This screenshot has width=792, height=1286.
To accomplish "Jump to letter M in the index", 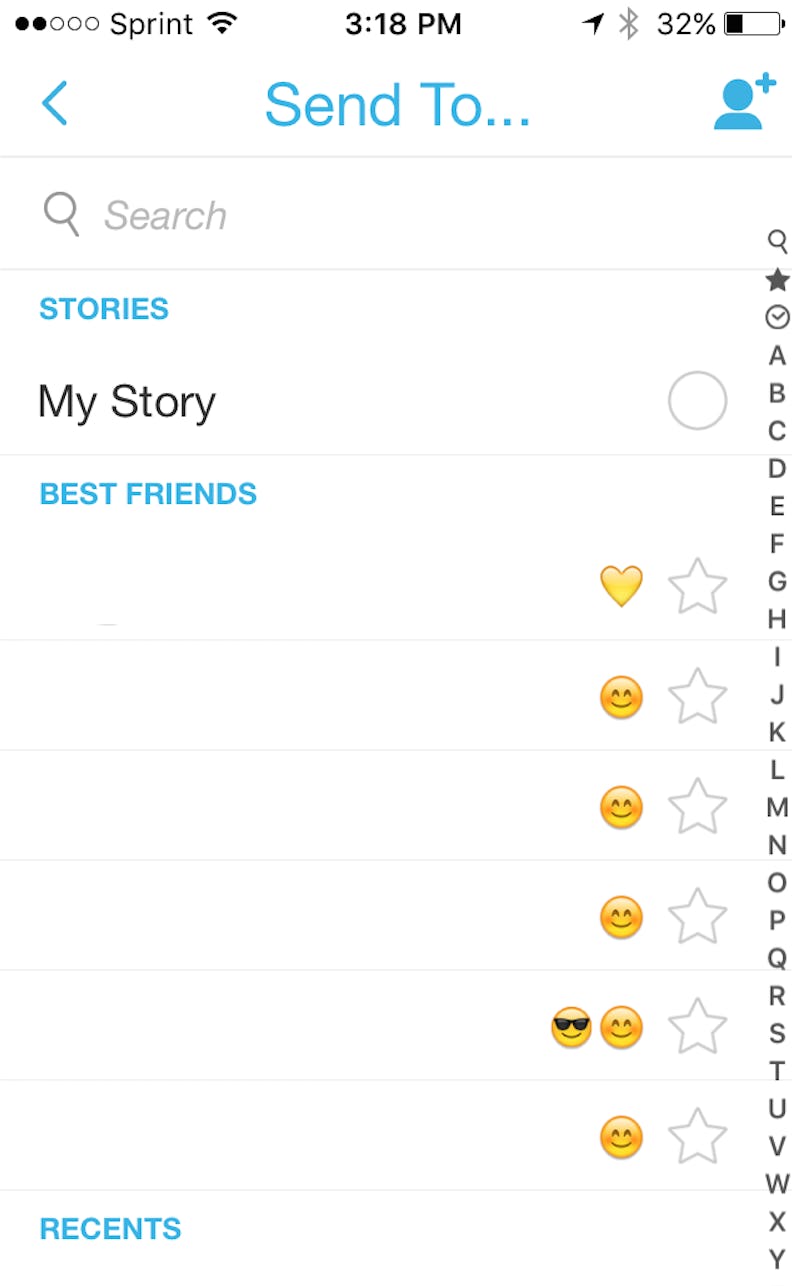I will tap(778, 808).
